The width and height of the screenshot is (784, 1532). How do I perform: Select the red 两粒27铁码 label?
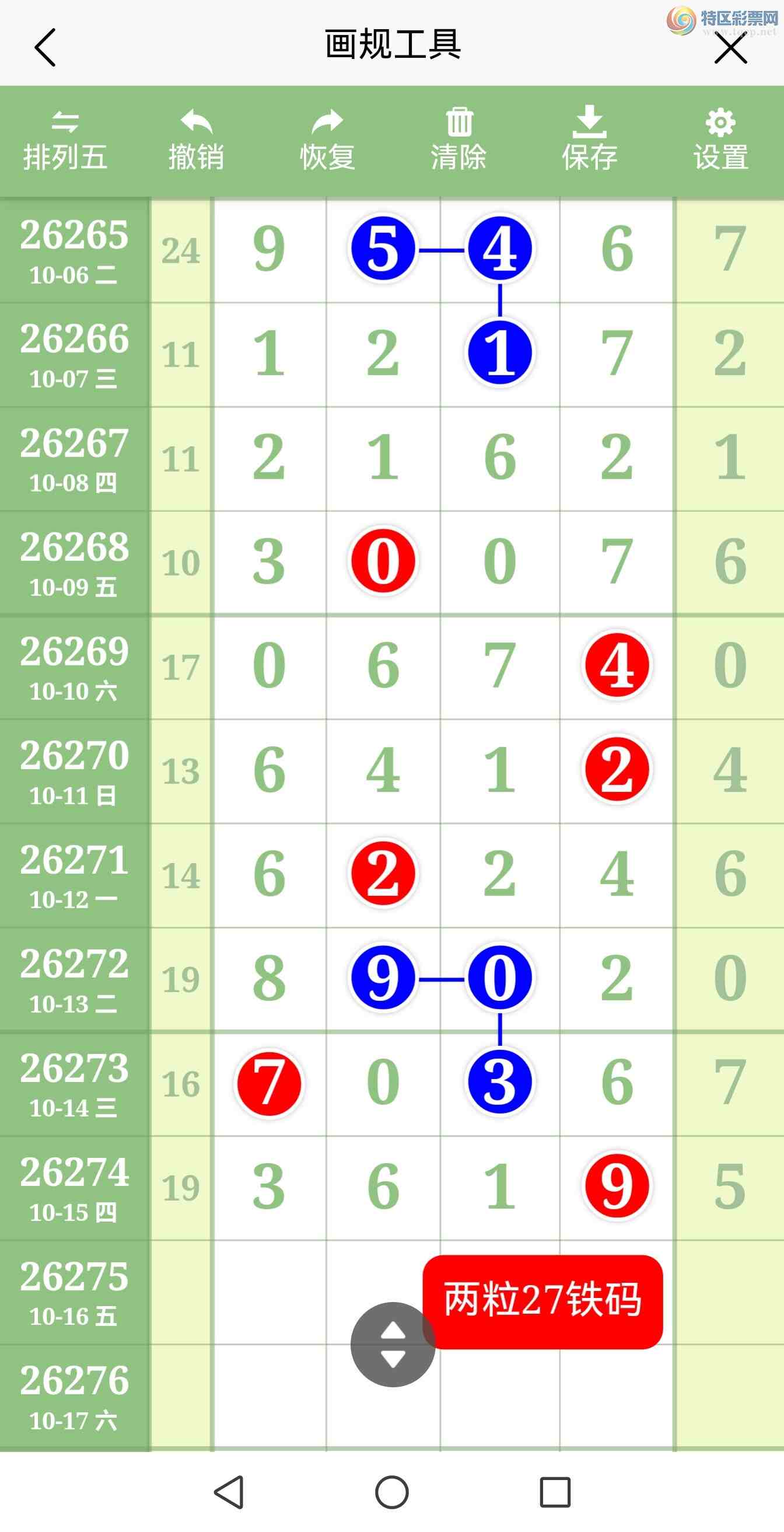tap(542, 1302)
